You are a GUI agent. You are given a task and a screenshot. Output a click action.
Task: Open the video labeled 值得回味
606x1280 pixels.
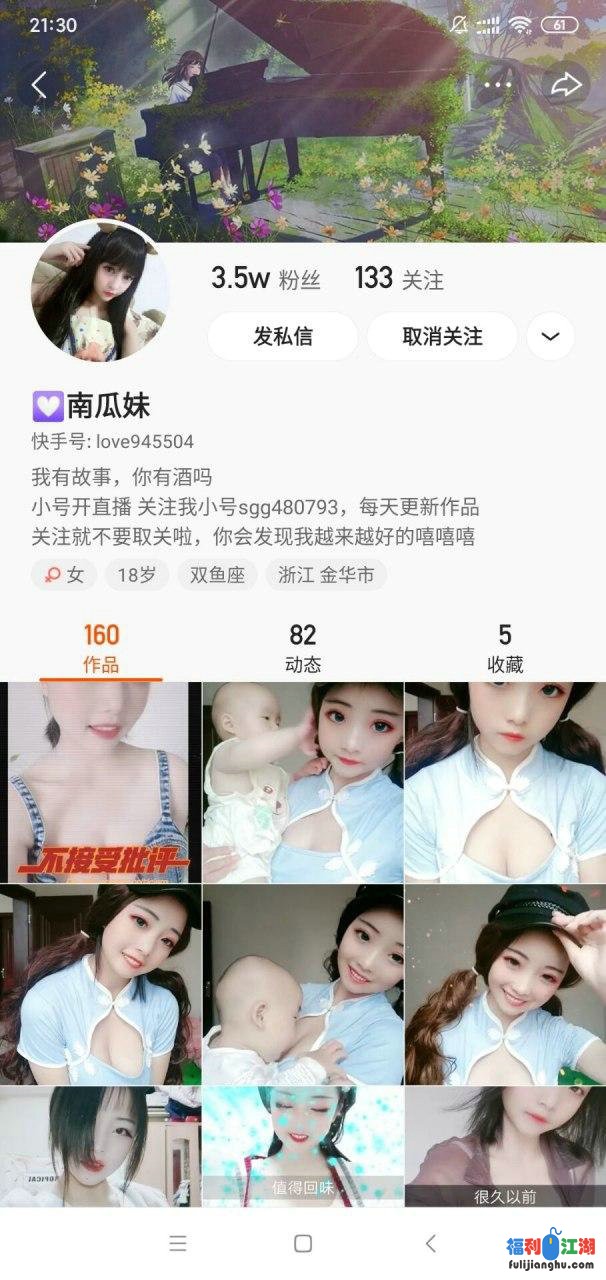click(x=302, y=1146)
